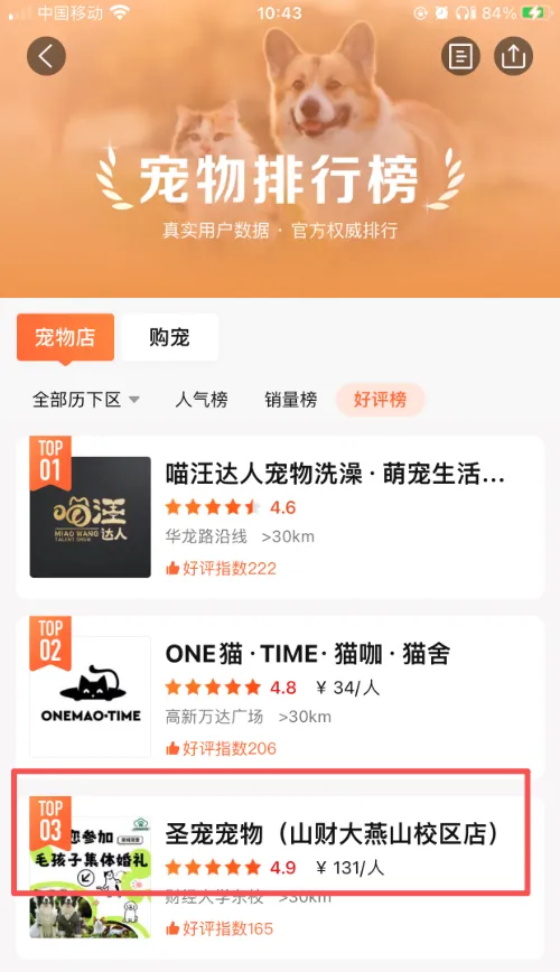560x972 pixels.
Task: Switch to the 购宠 tab
Action: tap(169, 337)
